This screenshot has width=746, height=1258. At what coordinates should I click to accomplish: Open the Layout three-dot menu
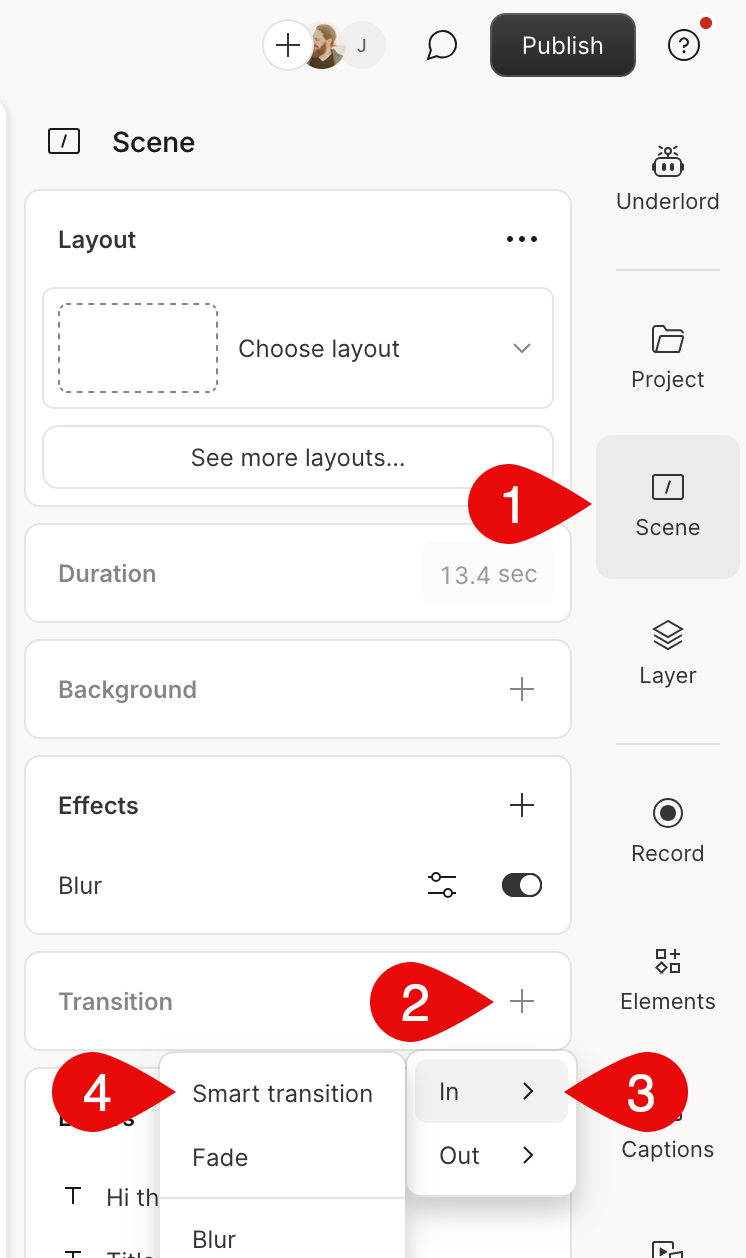pos(522,240)
